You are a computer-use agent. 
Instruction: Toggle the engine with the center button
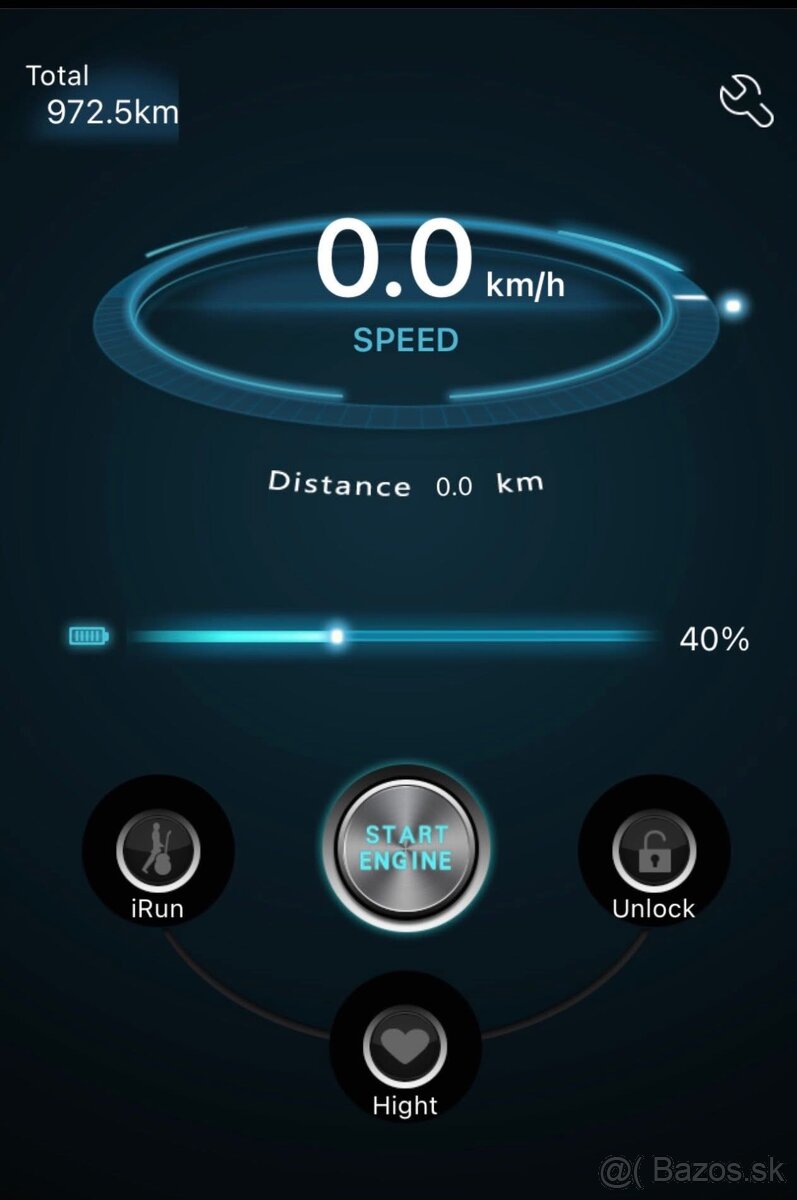click(404, 848)
